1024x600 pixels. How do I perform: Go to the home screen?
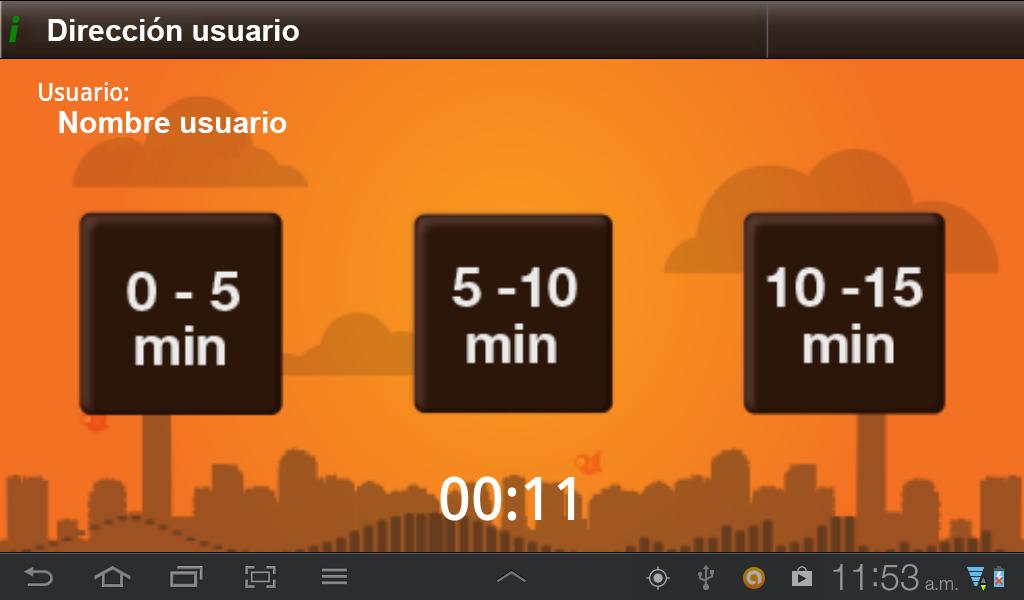pyautogui.click(x=112, y=577)
